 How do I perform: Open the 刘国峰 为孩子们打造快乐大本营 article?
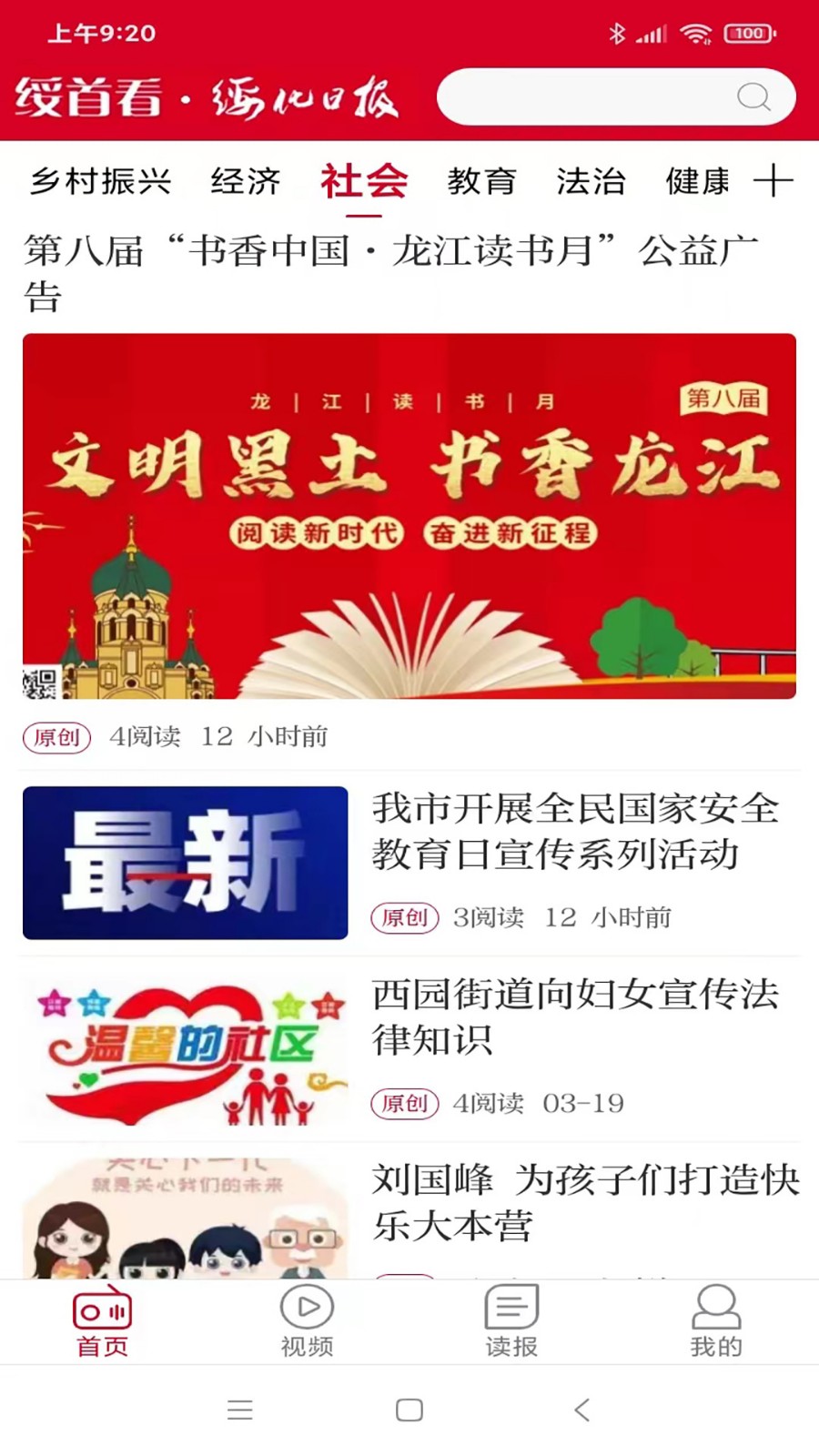(x=585, y=1203)
